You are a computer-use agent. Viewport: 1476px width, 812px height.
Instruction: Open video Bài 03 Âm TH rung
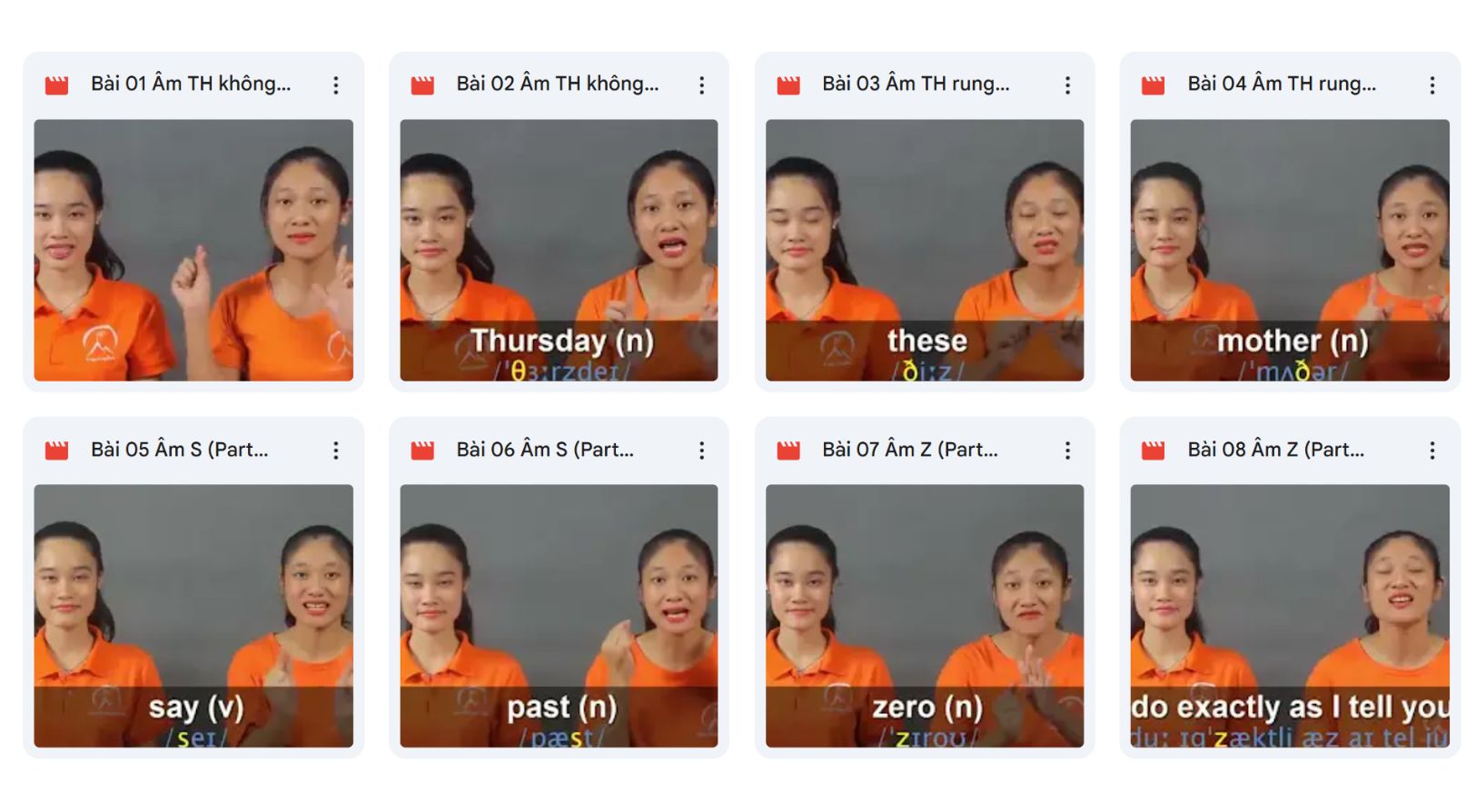[x=925, y=250]
